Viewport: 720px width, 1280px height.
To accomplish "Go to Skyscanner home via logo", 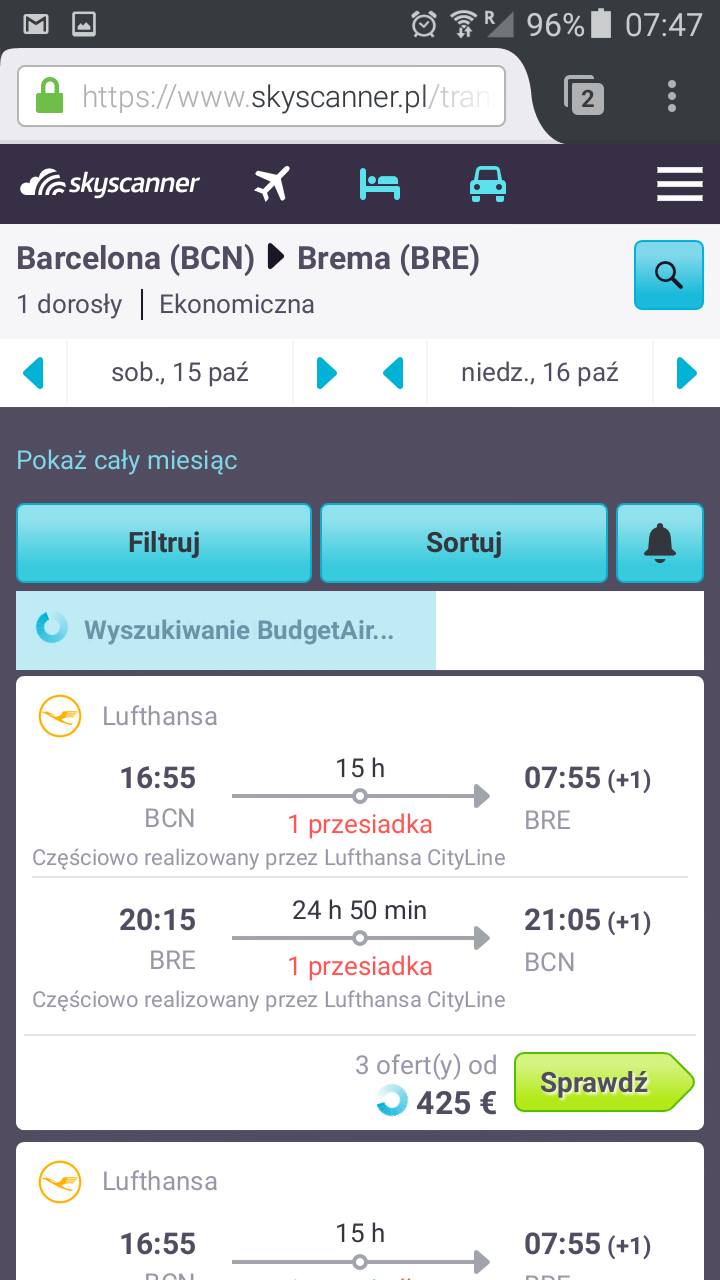I will pos(110,184).
